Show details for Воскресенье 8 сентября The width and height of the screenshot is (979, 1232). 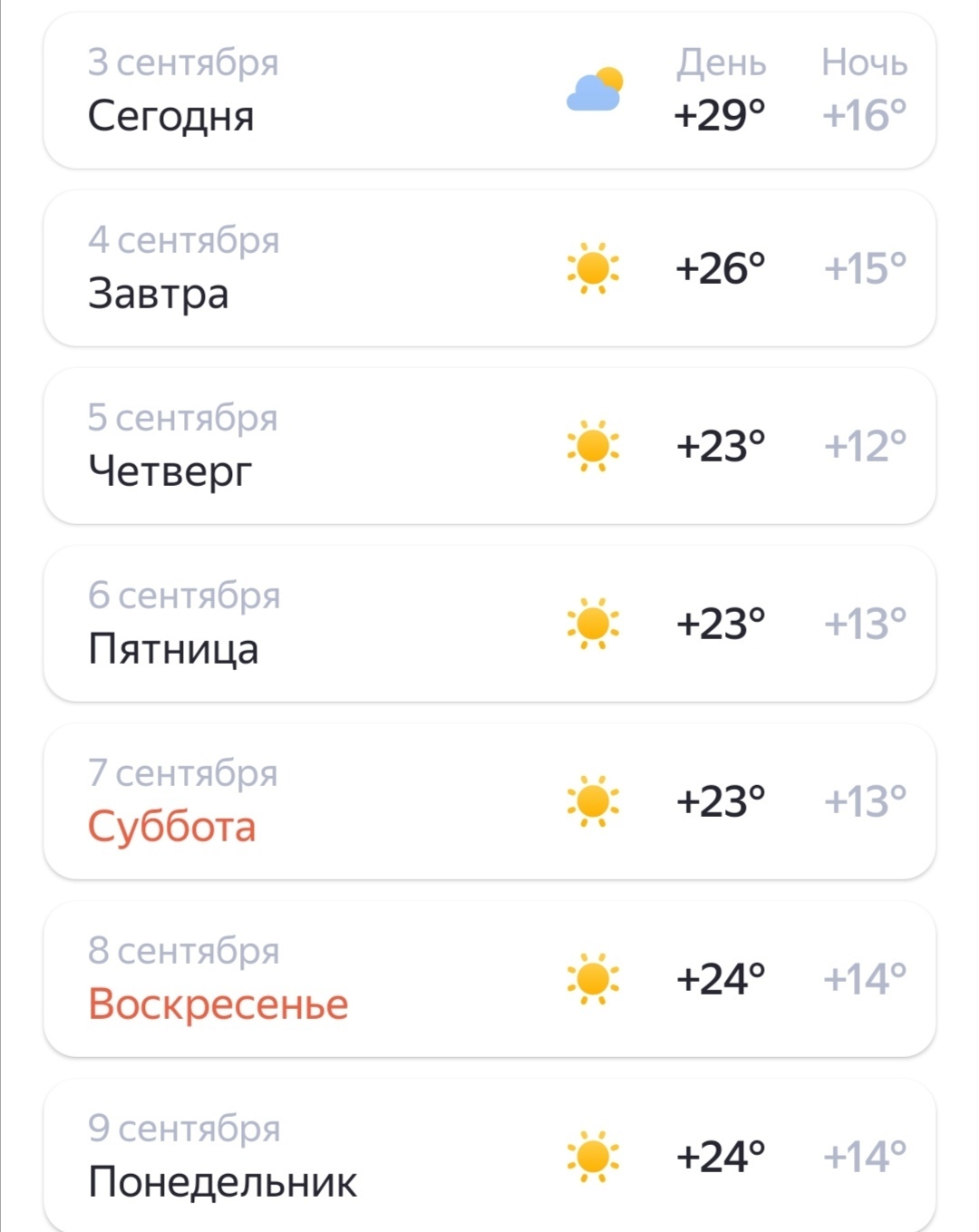pos(489,979)
